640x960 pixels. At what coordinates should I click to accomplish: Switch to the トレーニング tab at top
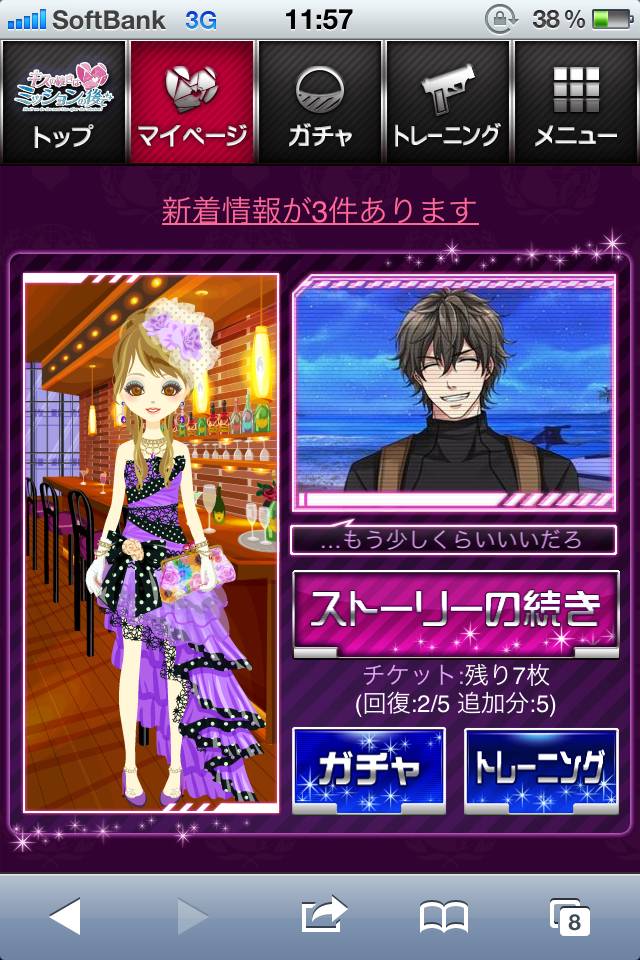click(x=447, y=103)
